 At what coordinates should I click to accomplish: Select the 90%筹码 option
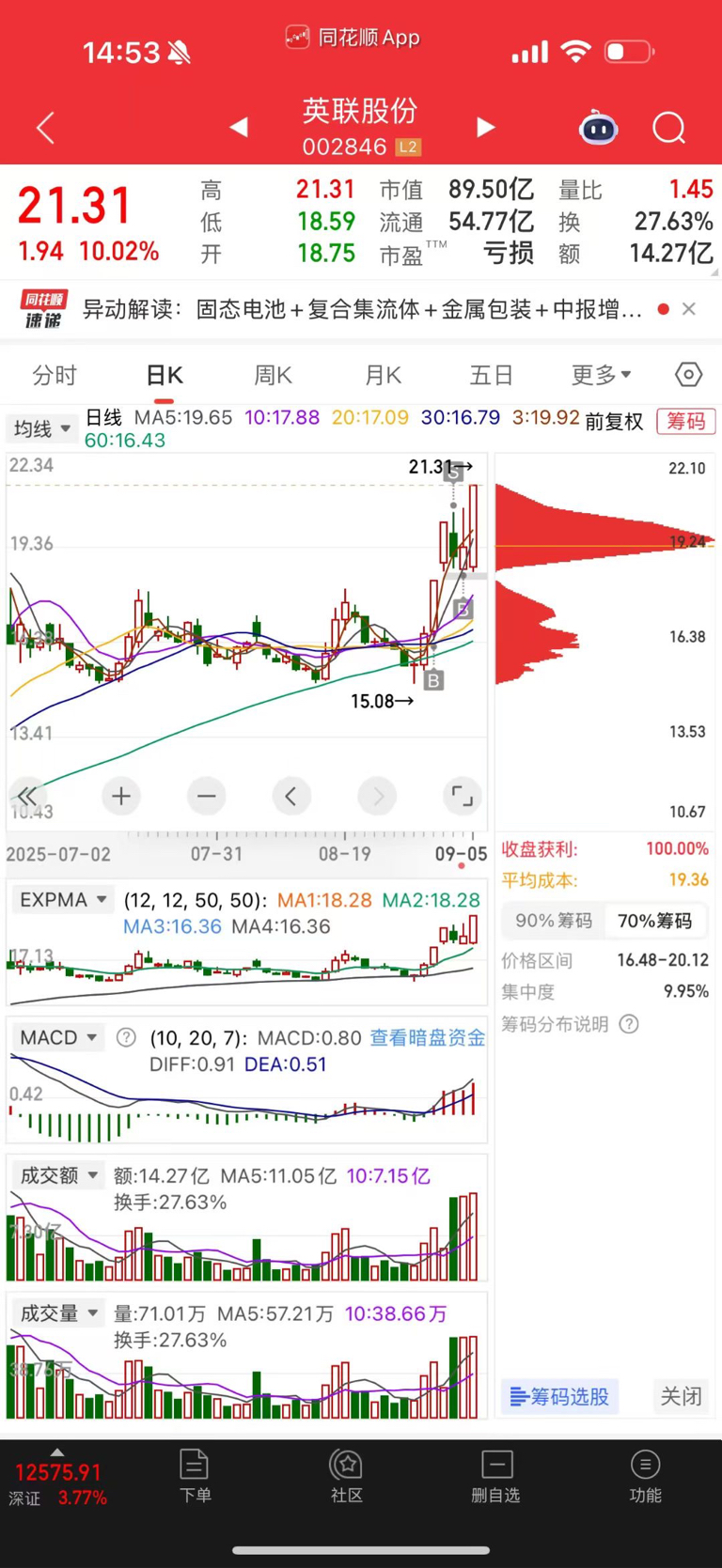pyautogui.click(x=554, y=921)
